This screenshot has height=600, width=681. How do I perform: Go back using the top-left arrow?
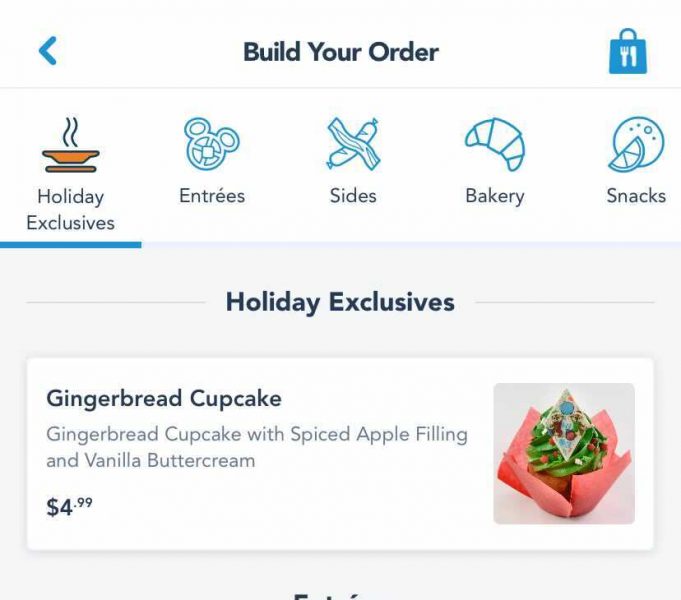(x=47, y=51)
